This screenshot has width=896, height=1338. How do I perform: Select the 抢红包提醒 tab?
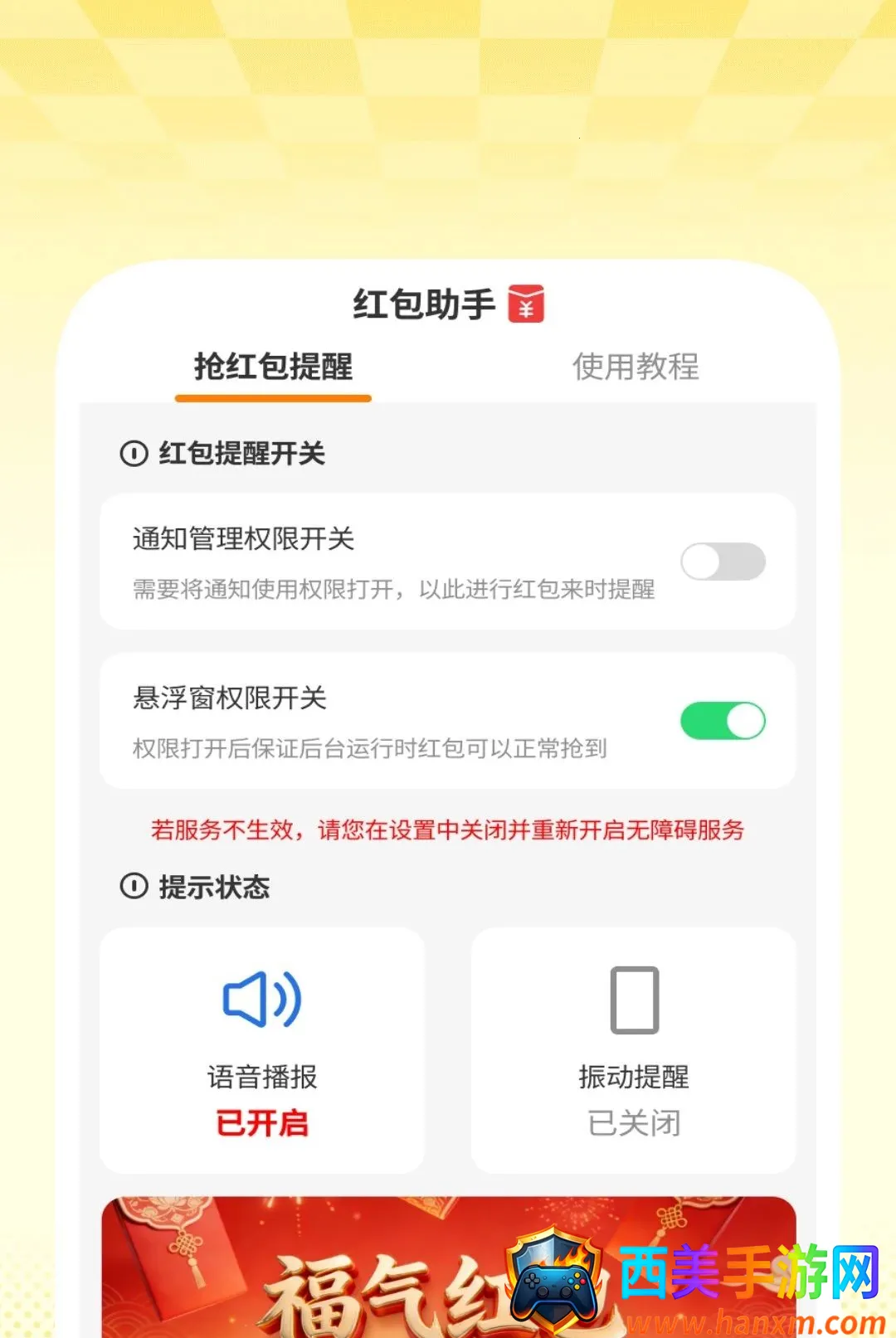(273, 366)
